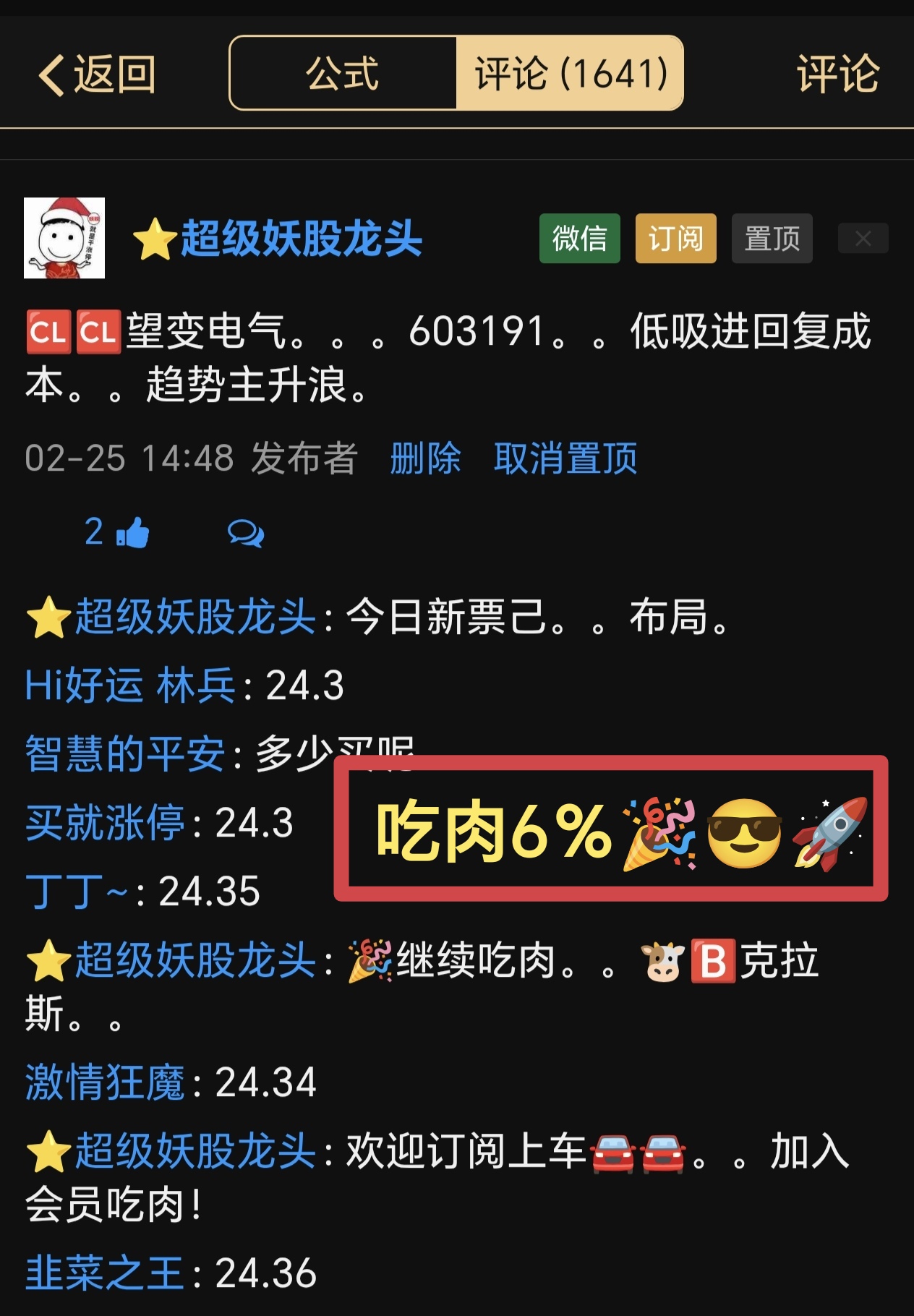Switch to the 公式 tab

point(342,74)
